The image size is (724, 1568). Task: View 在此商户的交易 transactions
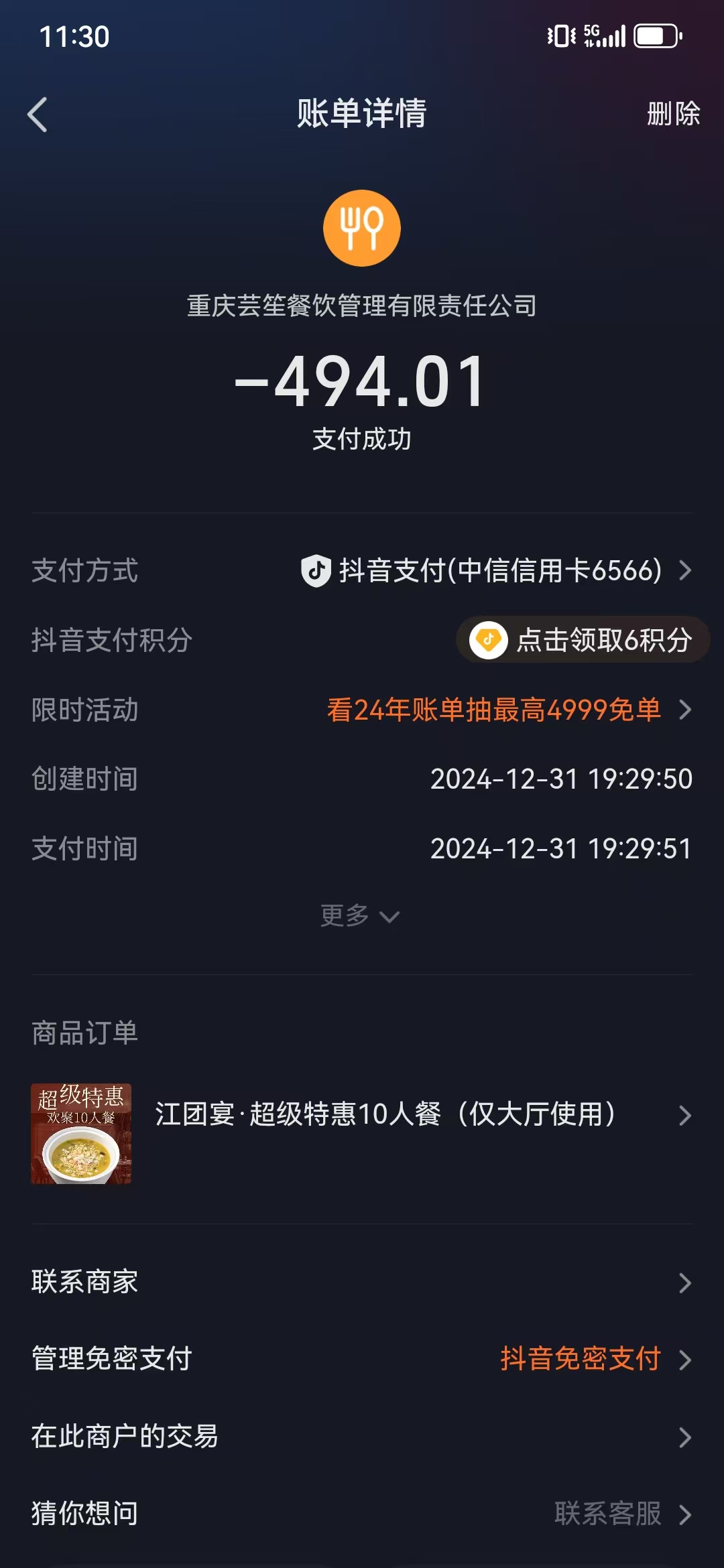click(362, 1437)
